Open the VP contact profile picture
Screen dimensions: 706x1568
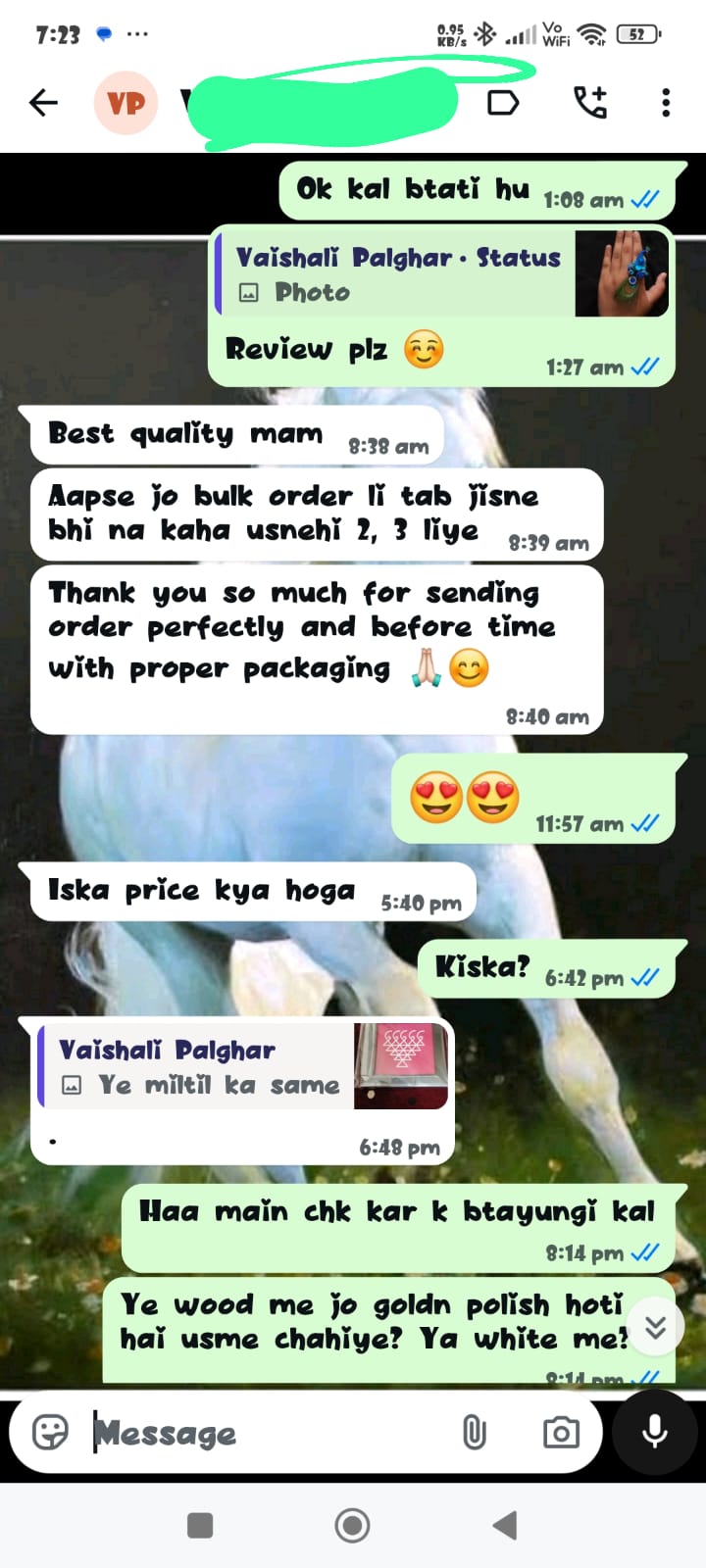pyautogui.click(x=126, y=103)
